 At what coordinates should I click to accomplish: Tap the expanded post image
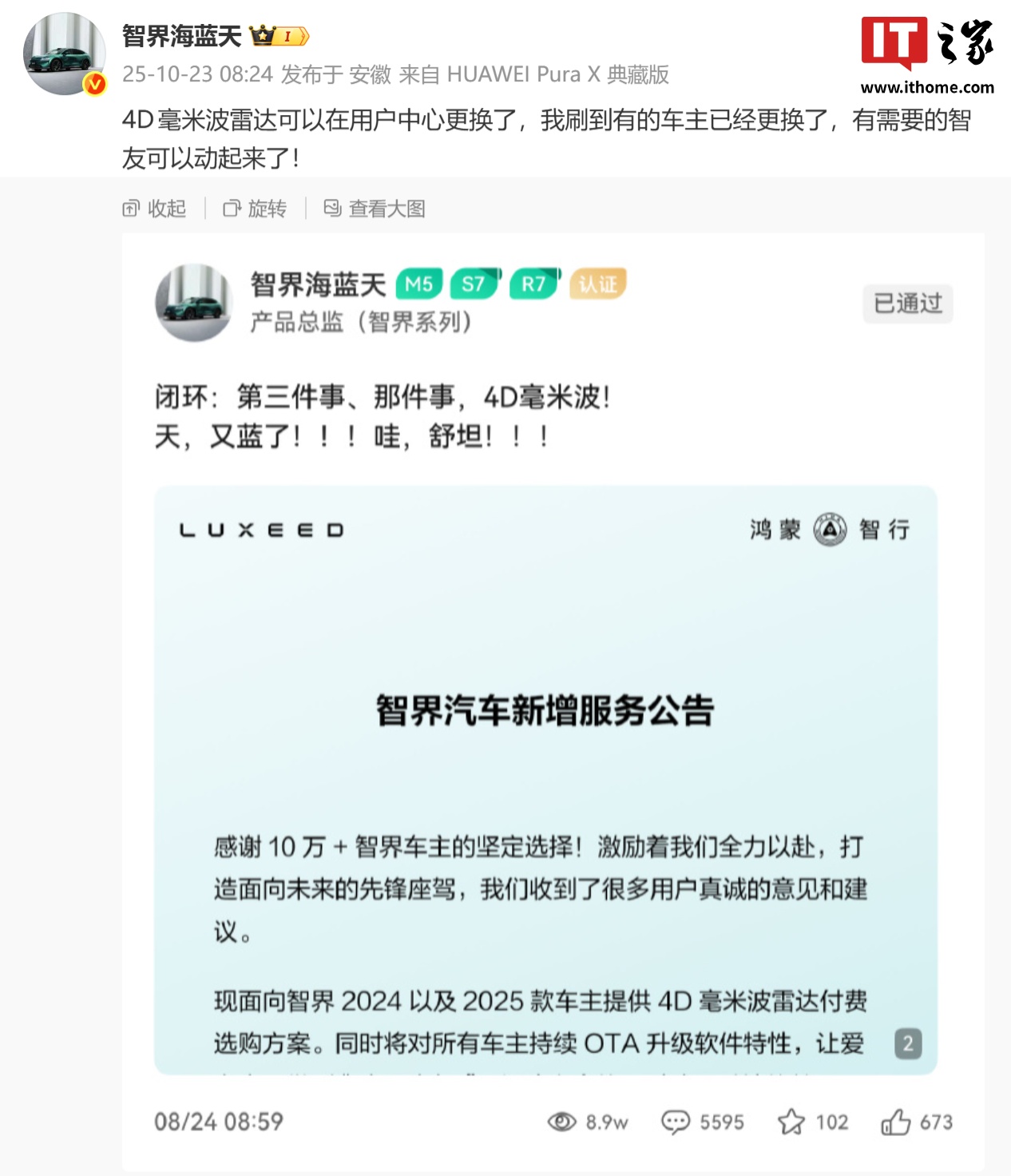coord(553,703)
